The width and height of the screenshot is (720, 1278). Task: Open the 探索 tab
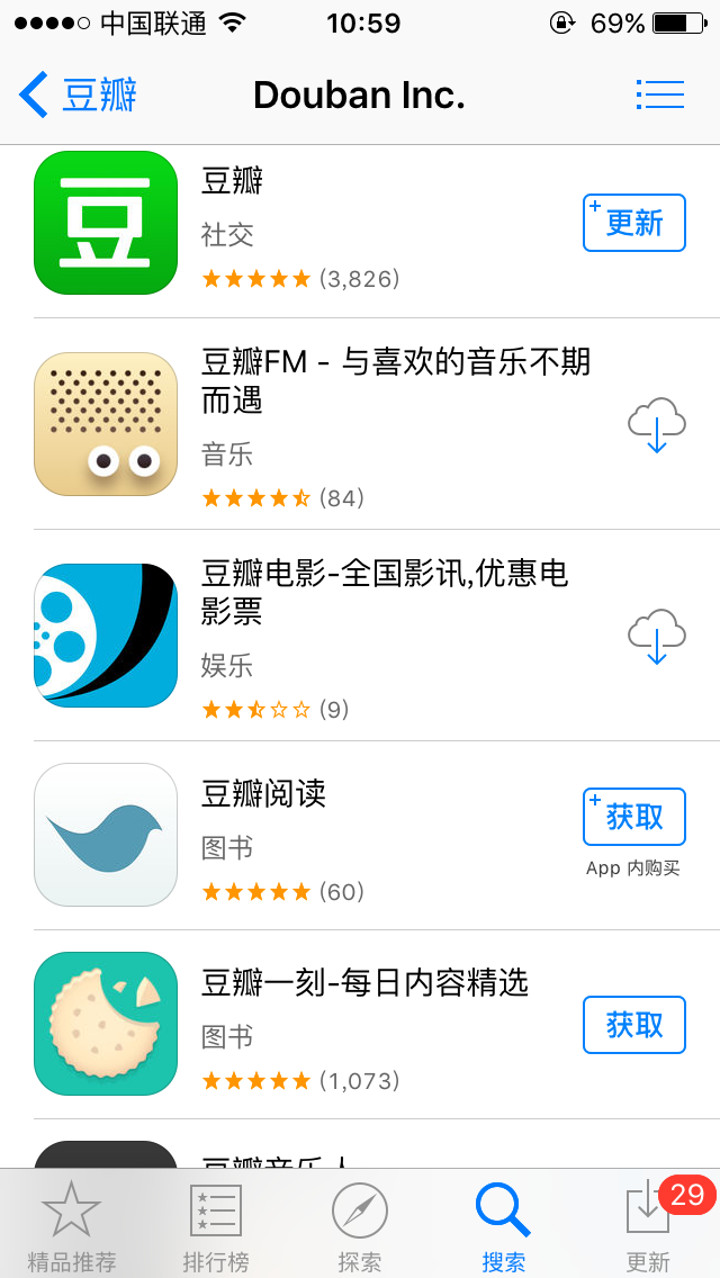pyautogui.click(x=359, y=1225)
